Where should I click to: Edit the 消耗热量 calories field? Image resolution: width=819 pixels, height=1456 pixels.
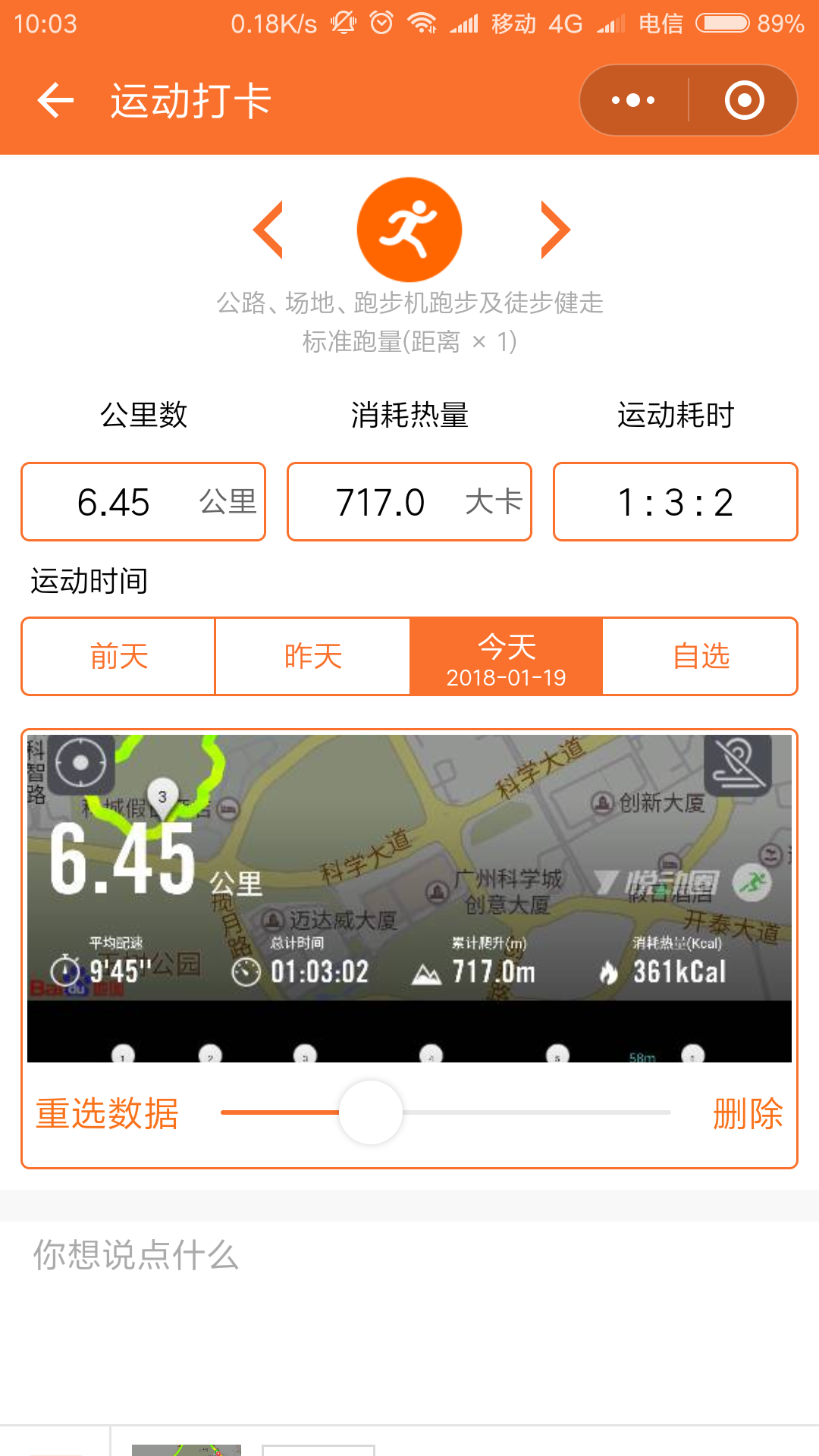409,502
